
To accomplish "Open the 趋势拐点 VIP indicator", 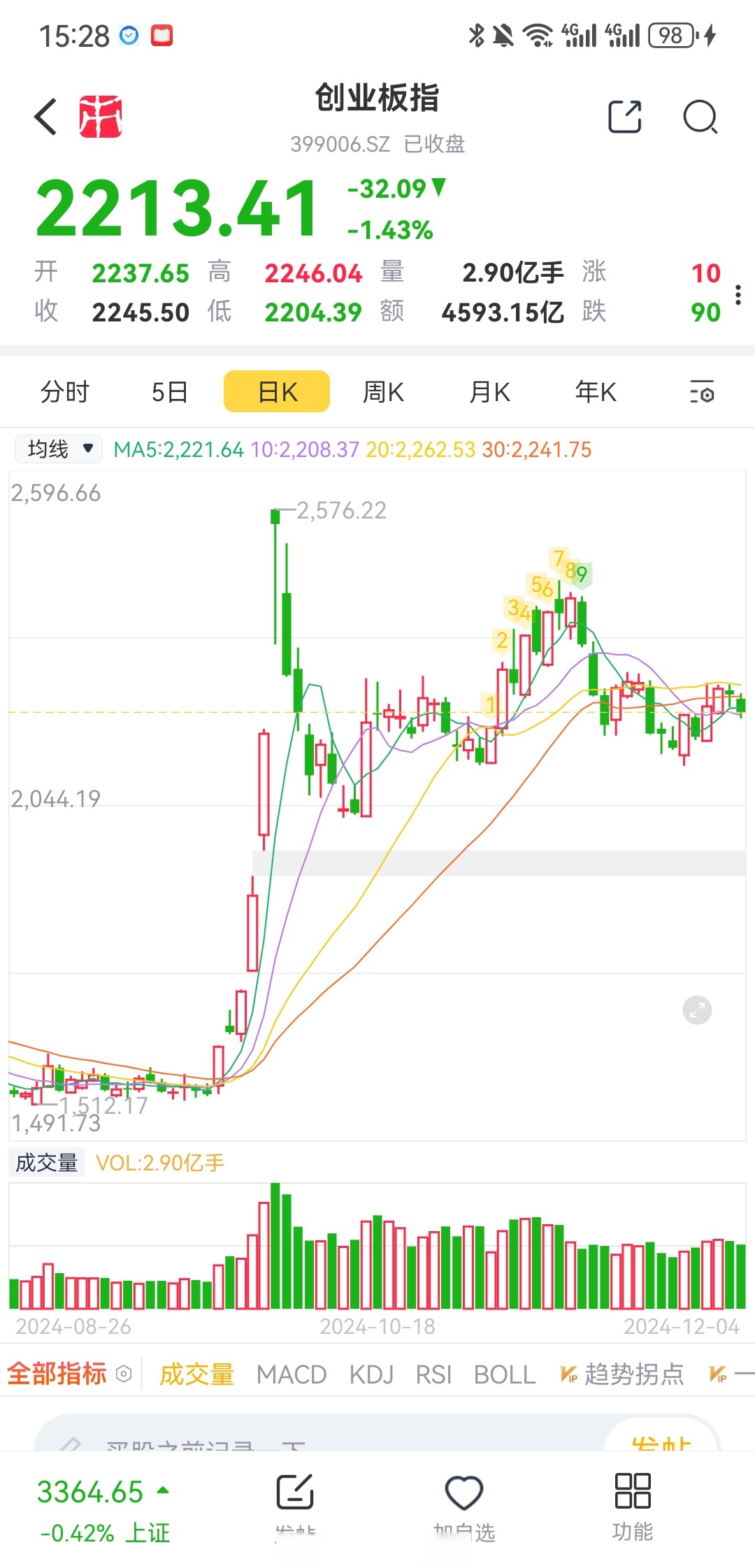I will point(622,1374).
